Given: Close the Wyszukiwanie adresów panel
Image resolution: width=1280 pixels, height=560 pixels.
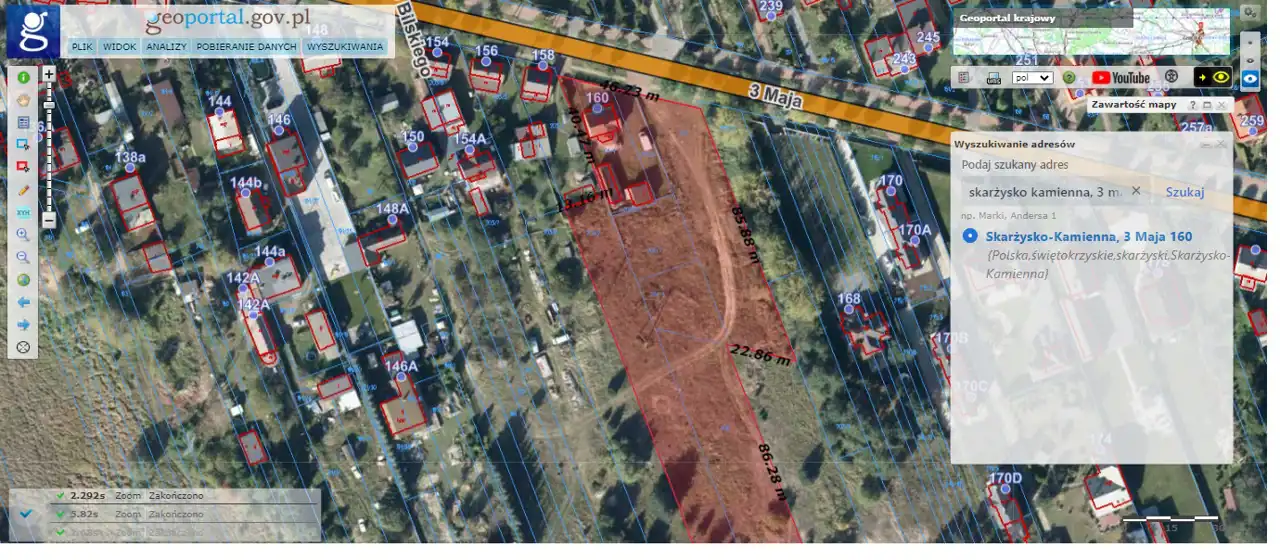Looking at the screenshot, I should point(1221,144).
